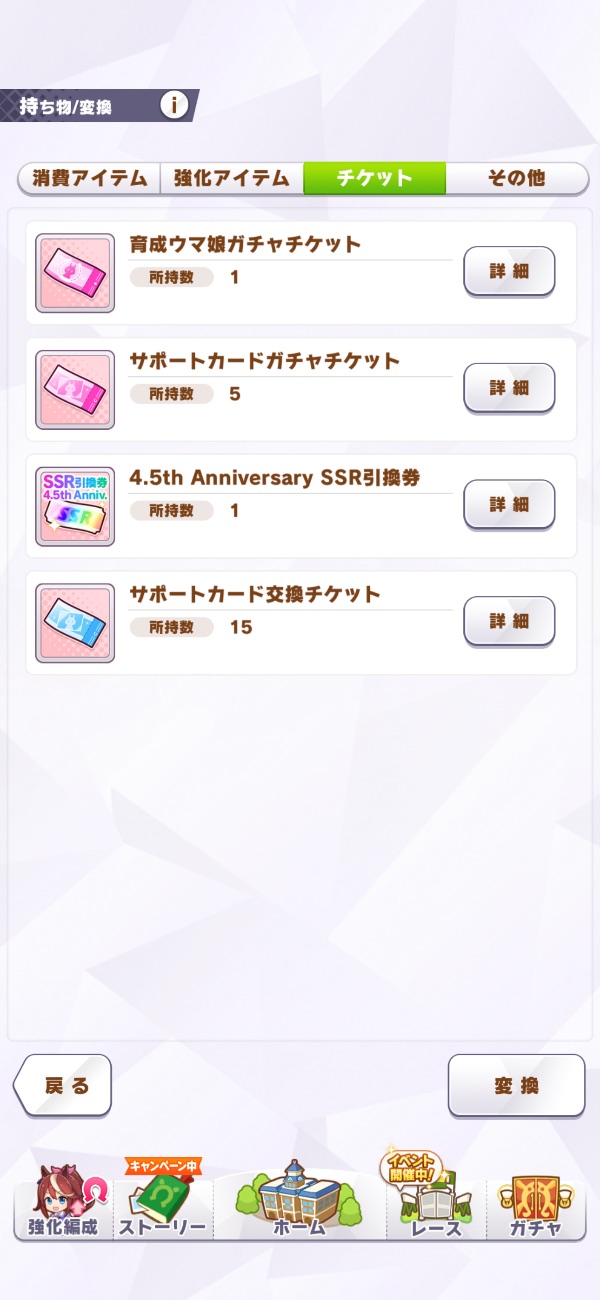The image size is (600, 1300).
Task: Tap the 戻る back button
Action: pos(64,1085)
